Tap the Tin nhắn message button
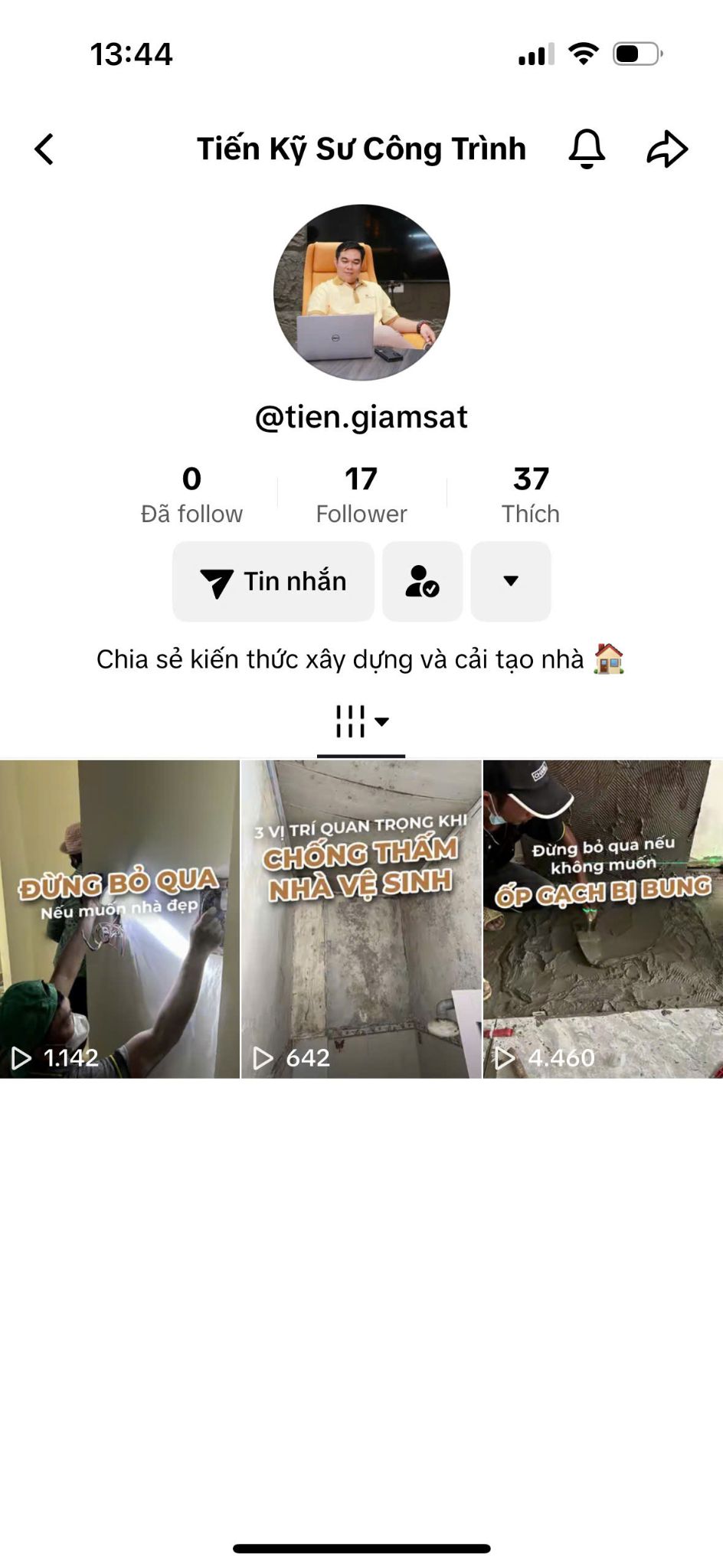This screenshot has height=1568, width=723. (x=273, y=582)
